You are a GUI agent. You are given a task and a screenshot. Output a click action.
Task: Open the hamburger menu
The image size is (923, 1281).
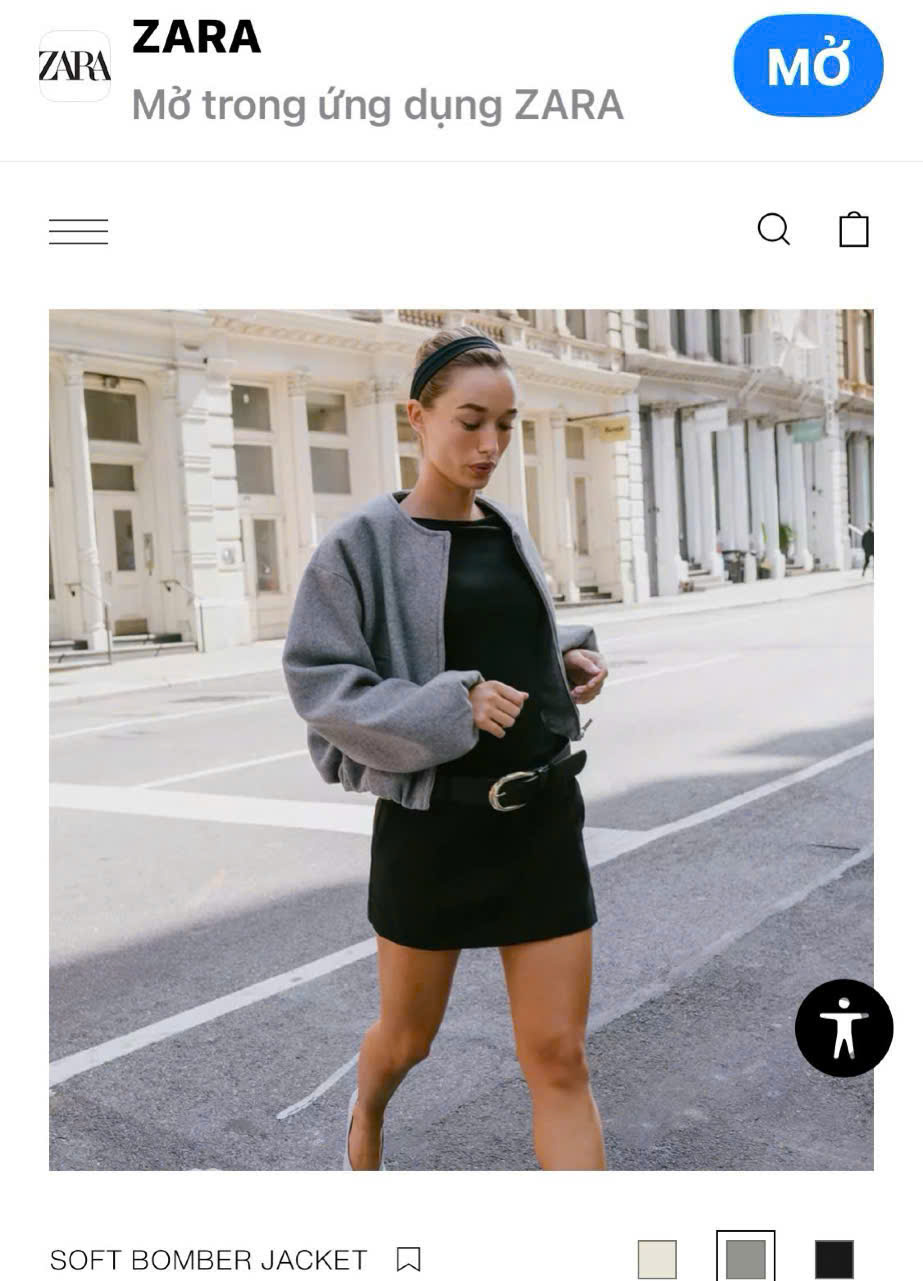pyautogui.click(x=78, y=231)
